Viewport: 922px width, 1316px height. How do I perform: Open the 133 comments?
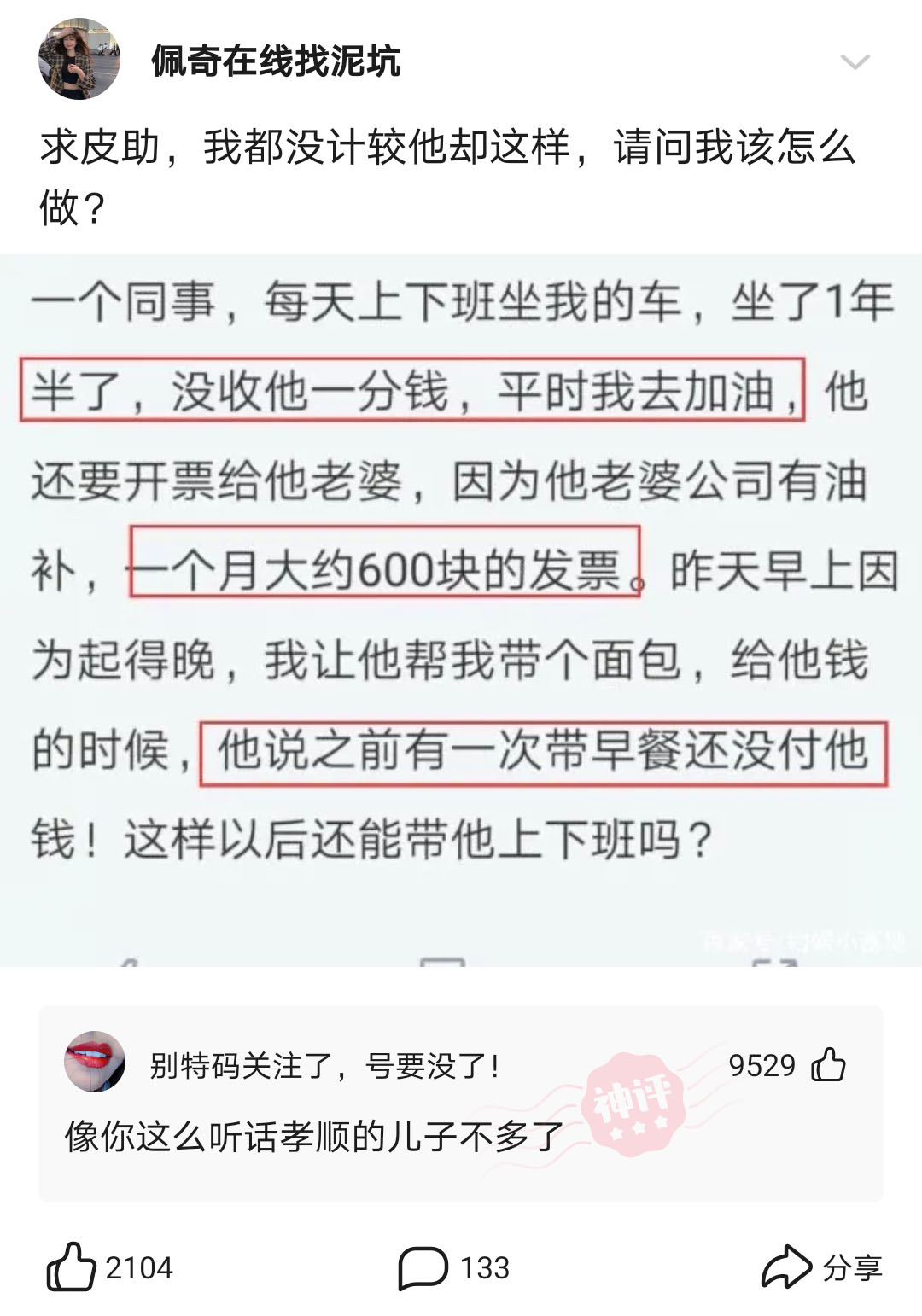pyautogui.click(x=424, y=1267)
